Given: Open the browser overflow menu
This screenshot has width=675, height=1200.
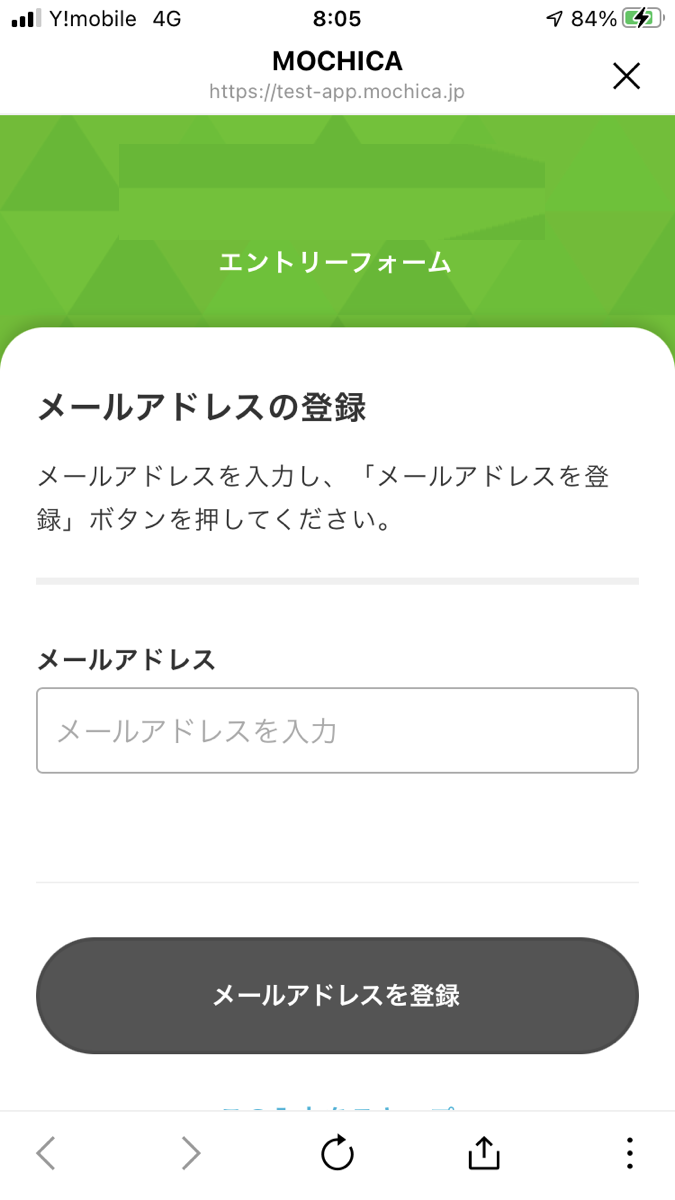Looking at the screenshot, I should (629, 1153).
